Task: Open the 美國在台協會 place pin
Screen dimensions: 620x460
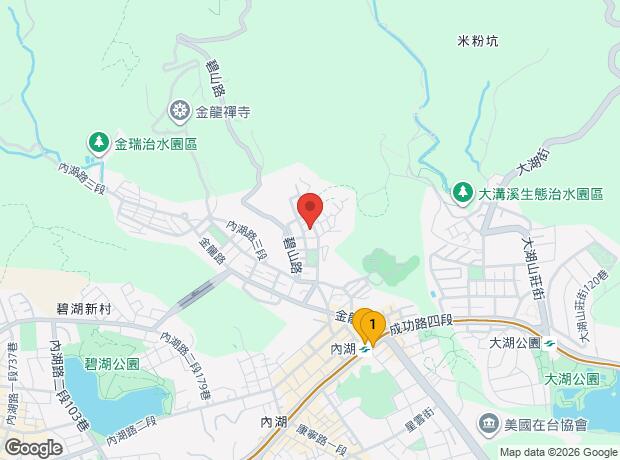Action: click(490, 424)
